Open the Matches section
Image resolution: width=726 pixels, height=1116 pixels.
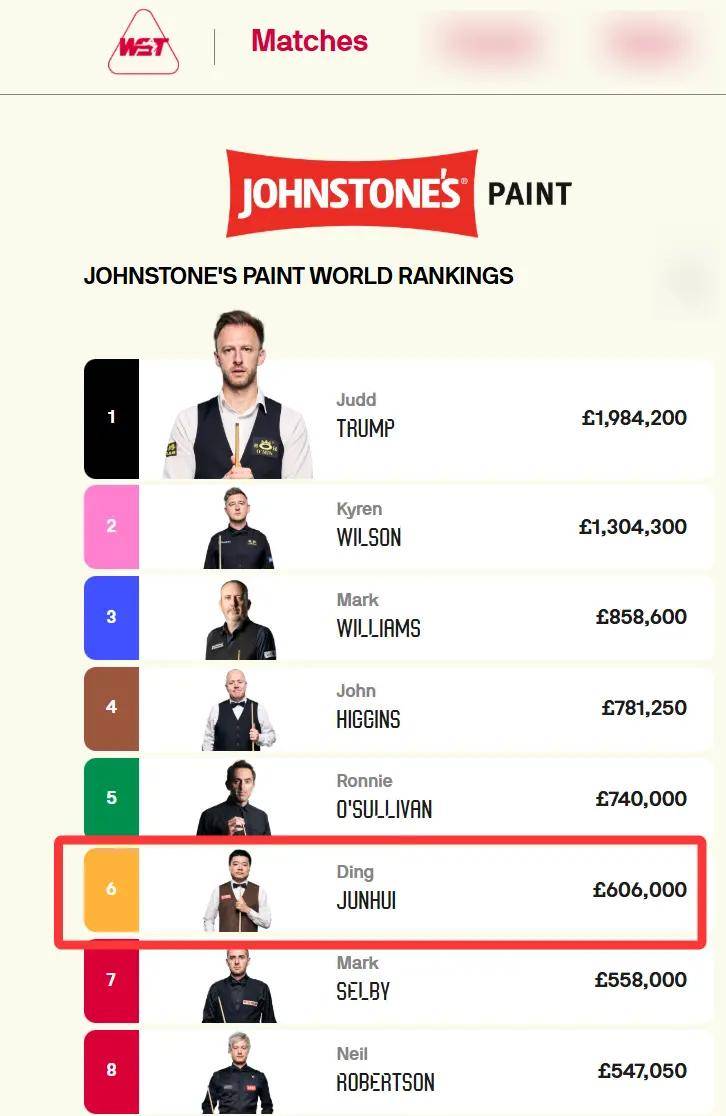(x=309, y=41)
